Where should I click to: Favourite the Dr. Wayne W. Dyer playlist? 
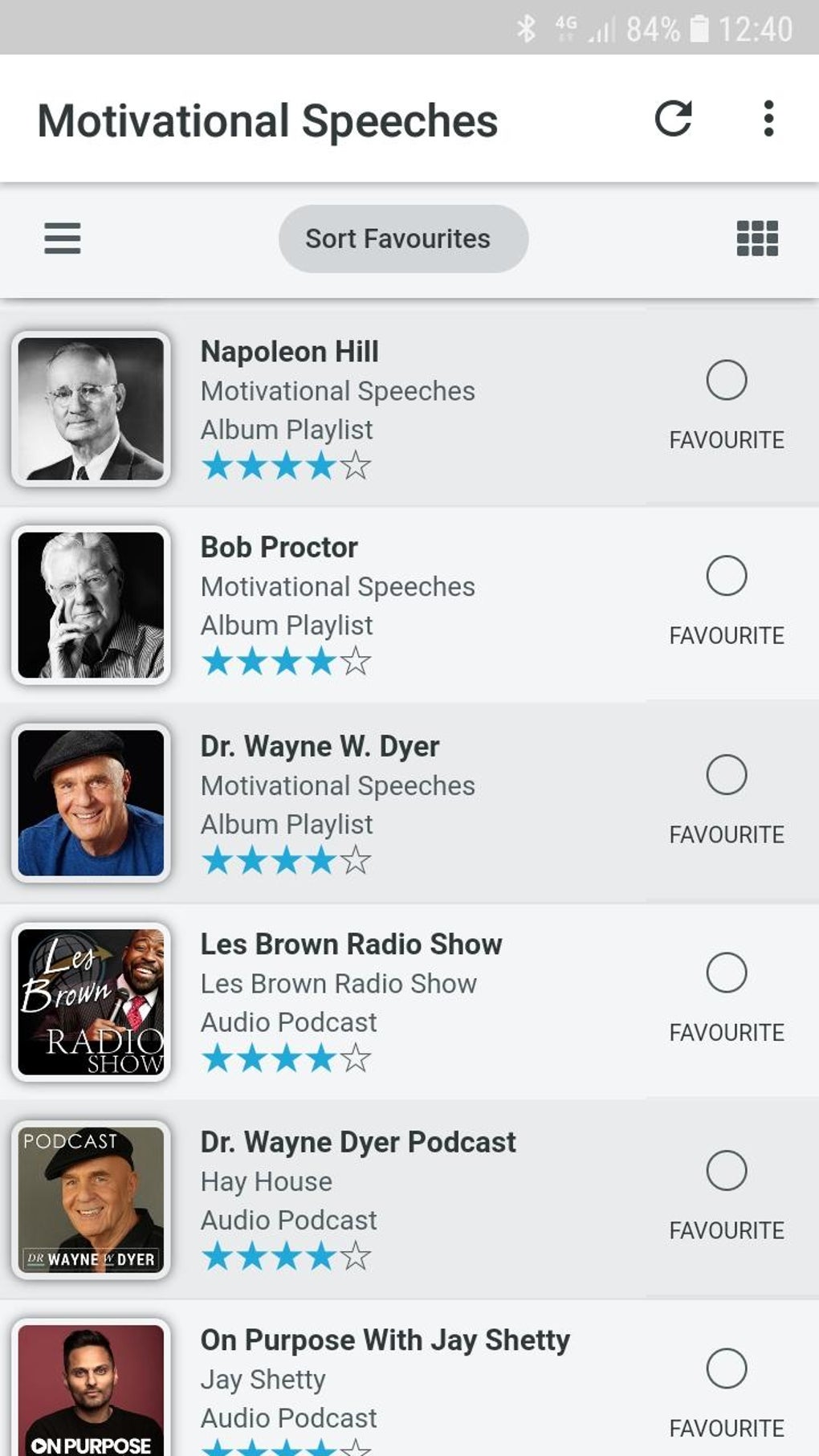727,775
